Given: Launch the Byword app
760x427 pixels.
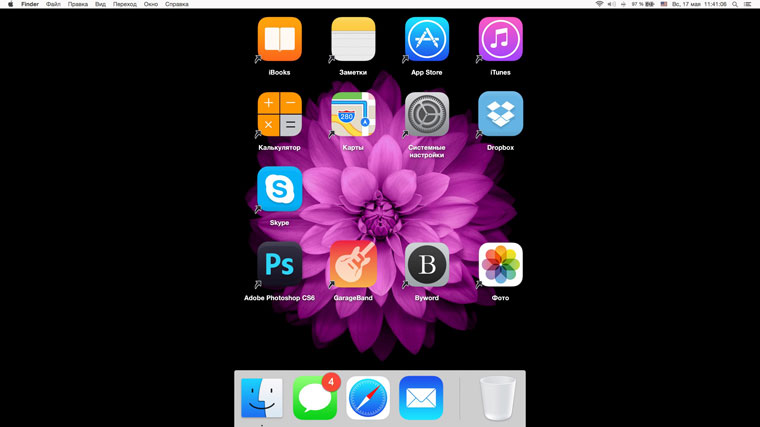Looking at the screenshot, I should (427, 264).
